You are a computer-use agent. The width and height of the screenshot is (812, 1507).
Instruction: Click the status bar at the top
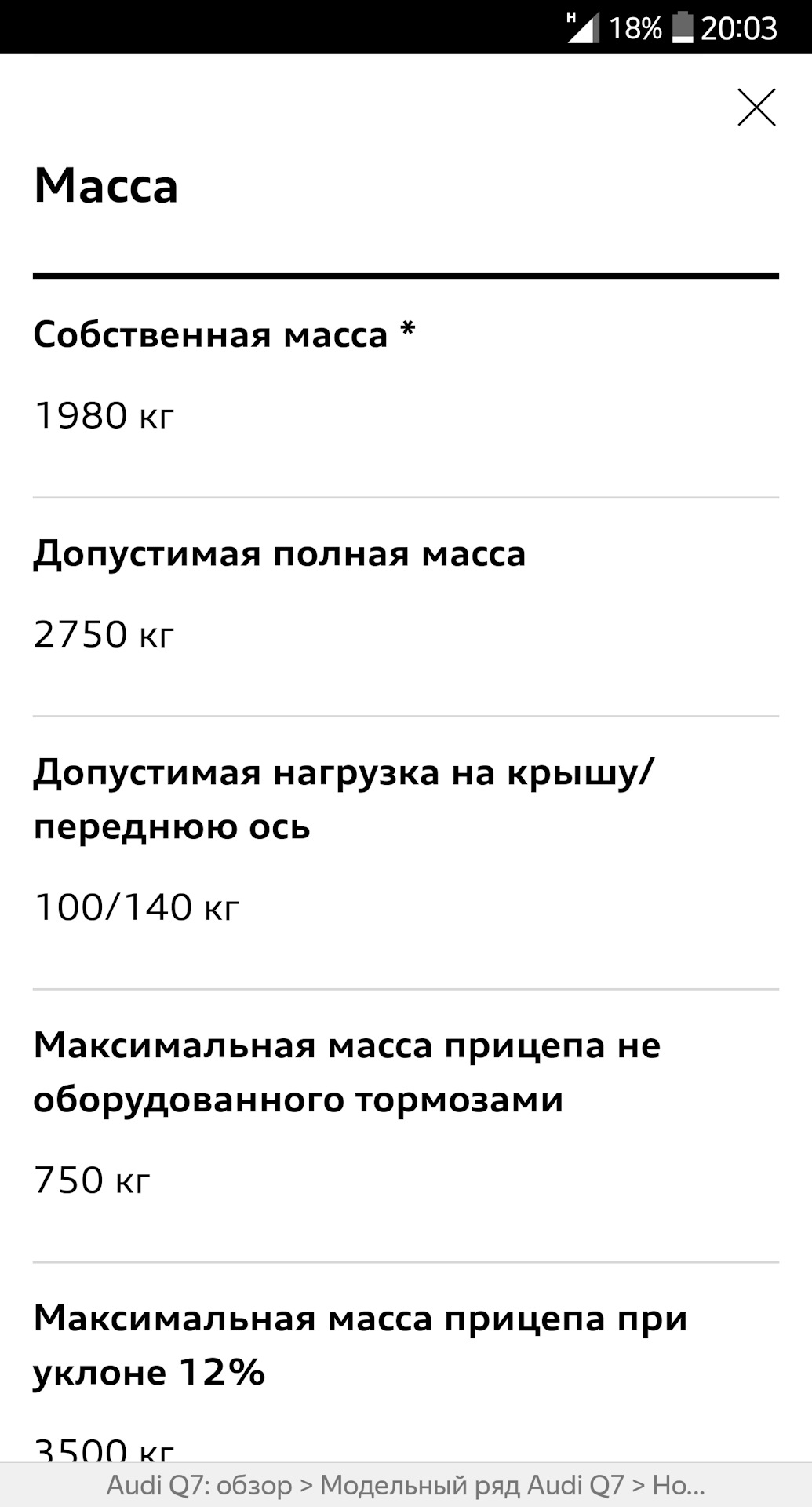(x=406, y=26)
